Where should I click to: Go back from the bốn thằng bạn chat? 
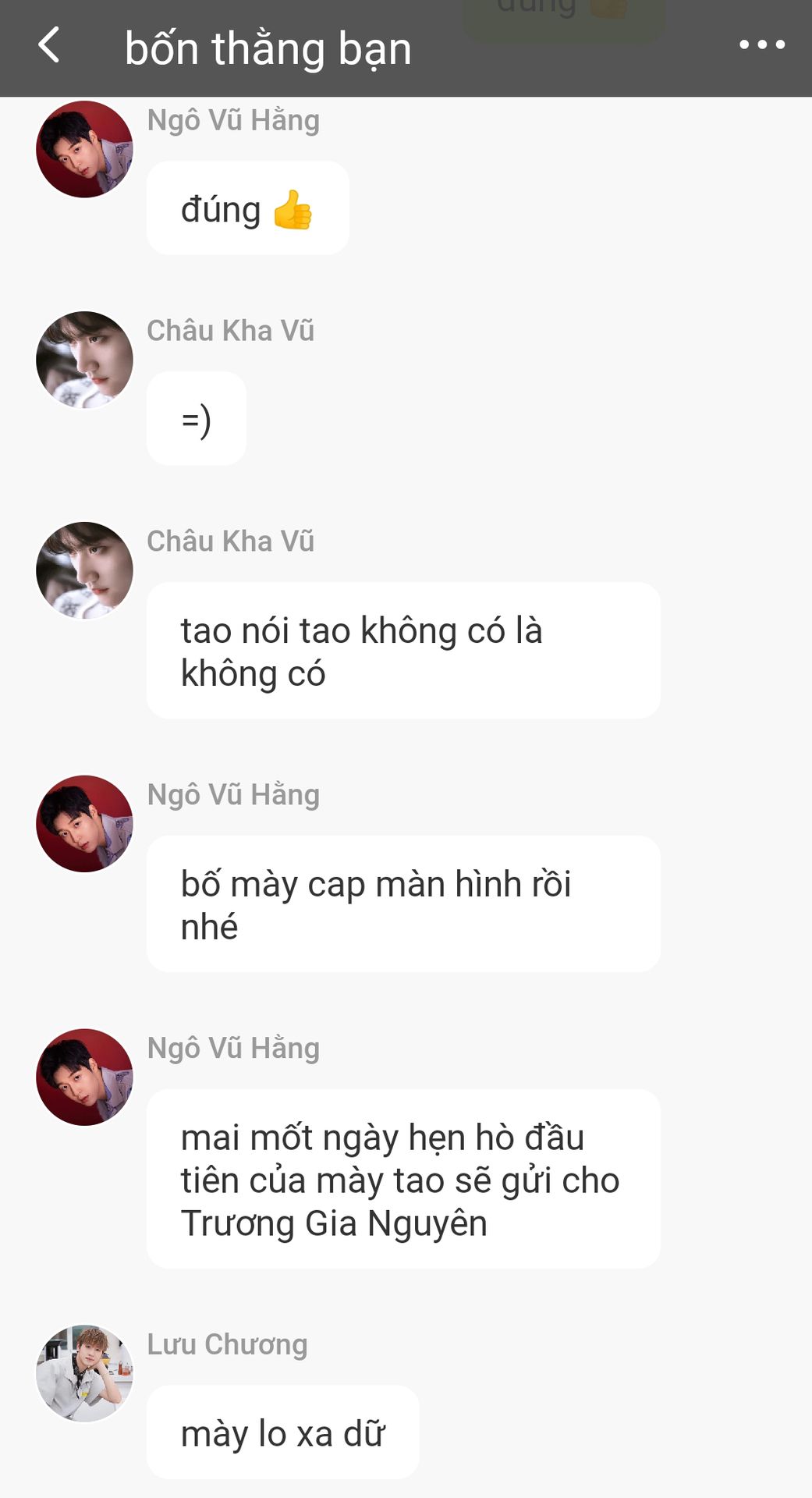49,45
